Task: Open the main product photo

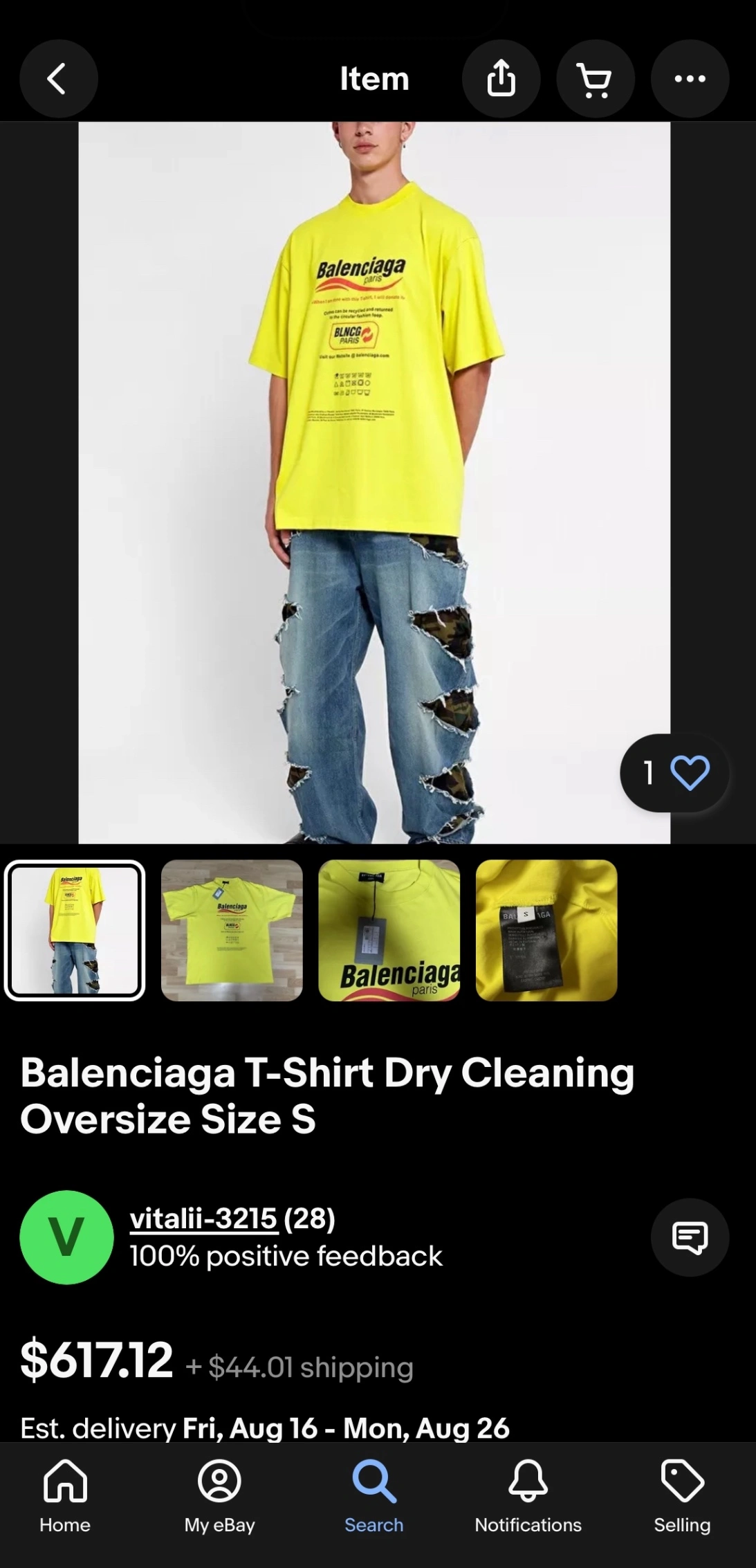Action: click(x=374, y=482)
